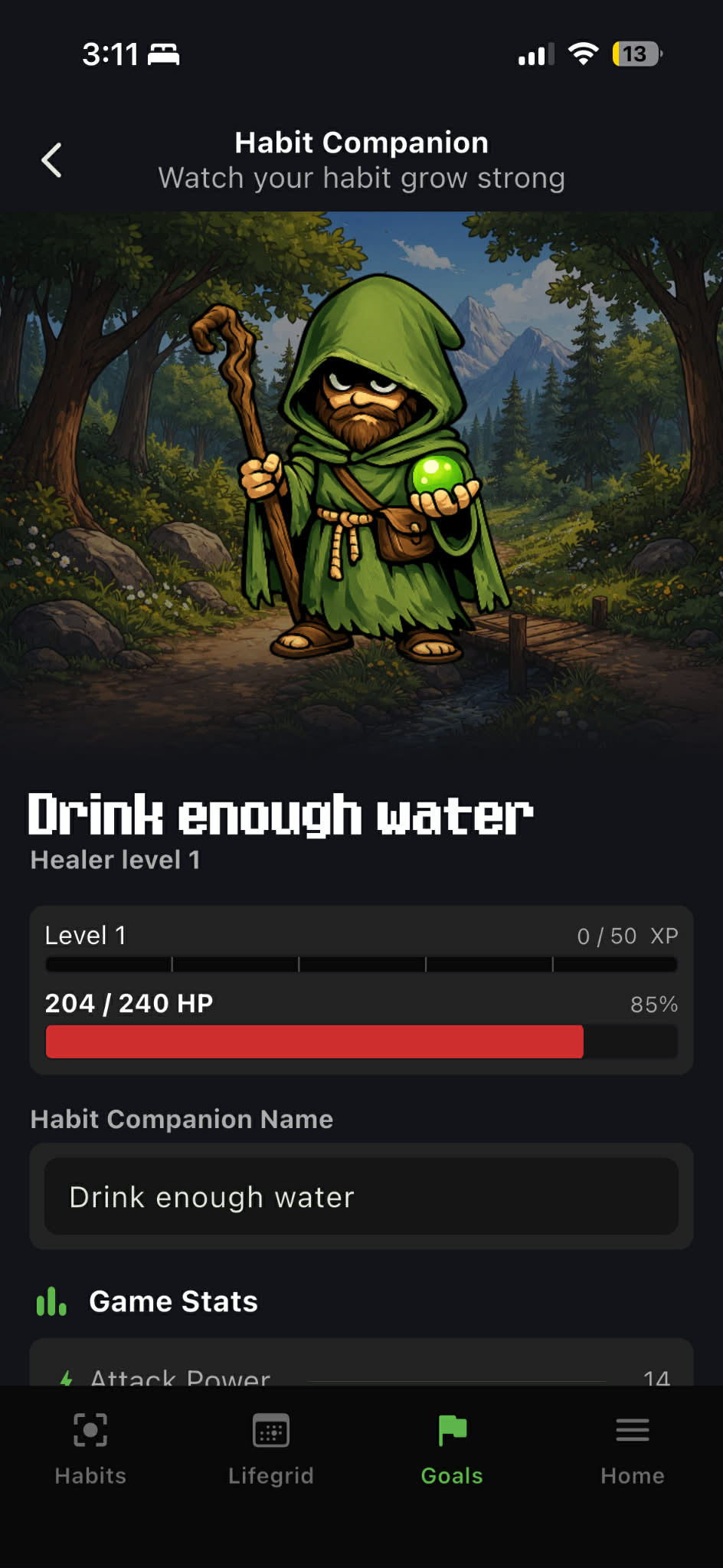
Task: Tap the Healer level 1 label
Action: [115, 860]
